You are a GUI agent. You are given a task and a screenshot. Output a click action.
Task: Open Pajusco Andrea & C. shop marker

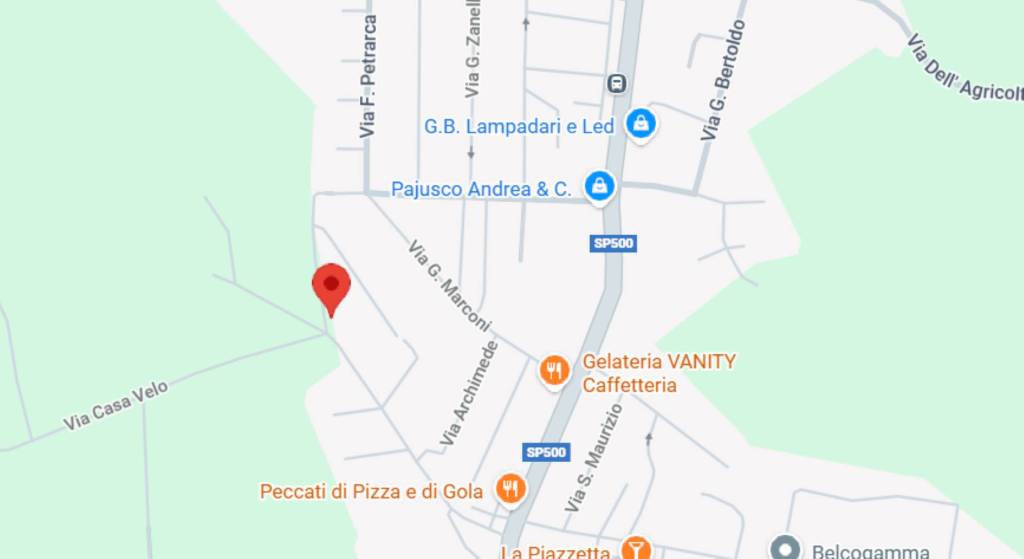(599, 186)
